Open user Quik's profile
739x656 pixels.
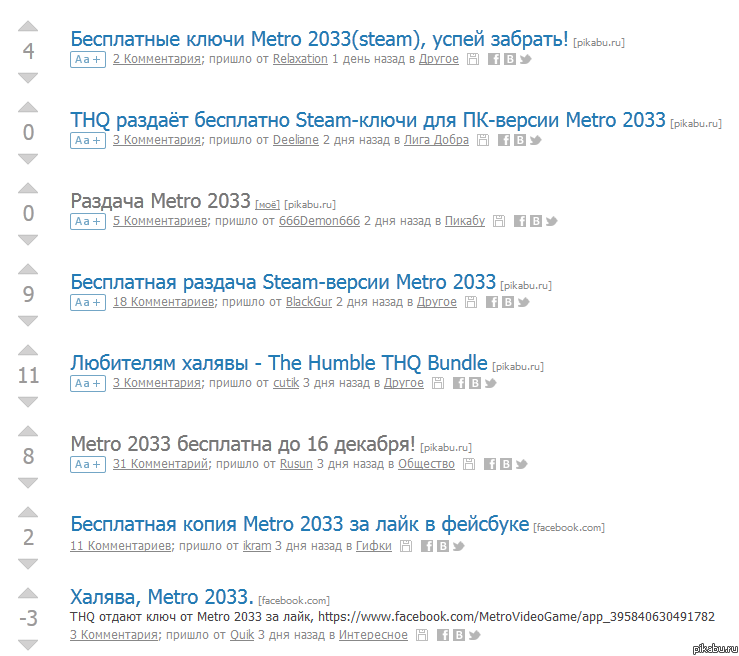(x=242, y=634)
